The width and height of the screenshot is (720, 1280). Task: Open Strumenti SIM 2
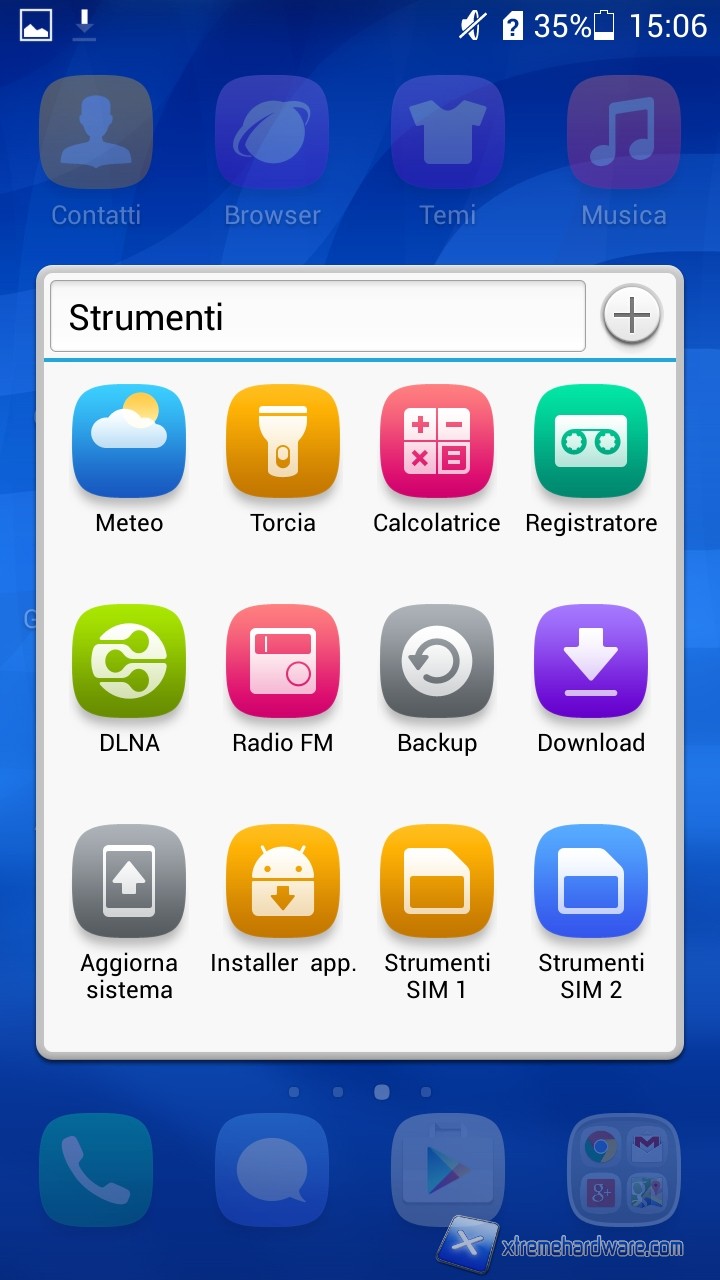[591, 882]
